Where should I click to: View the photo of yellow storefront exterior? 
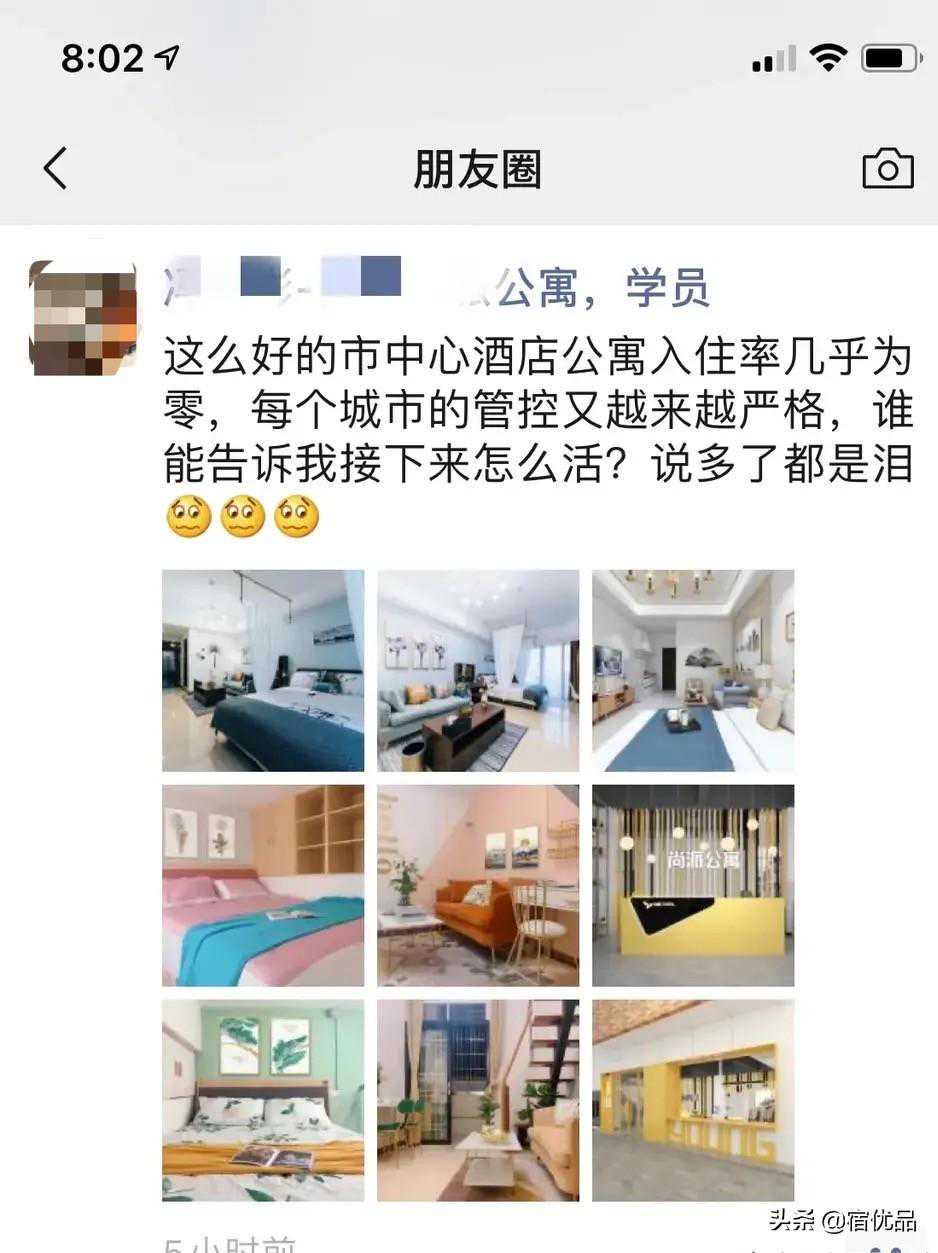(x=693, y=1100)
